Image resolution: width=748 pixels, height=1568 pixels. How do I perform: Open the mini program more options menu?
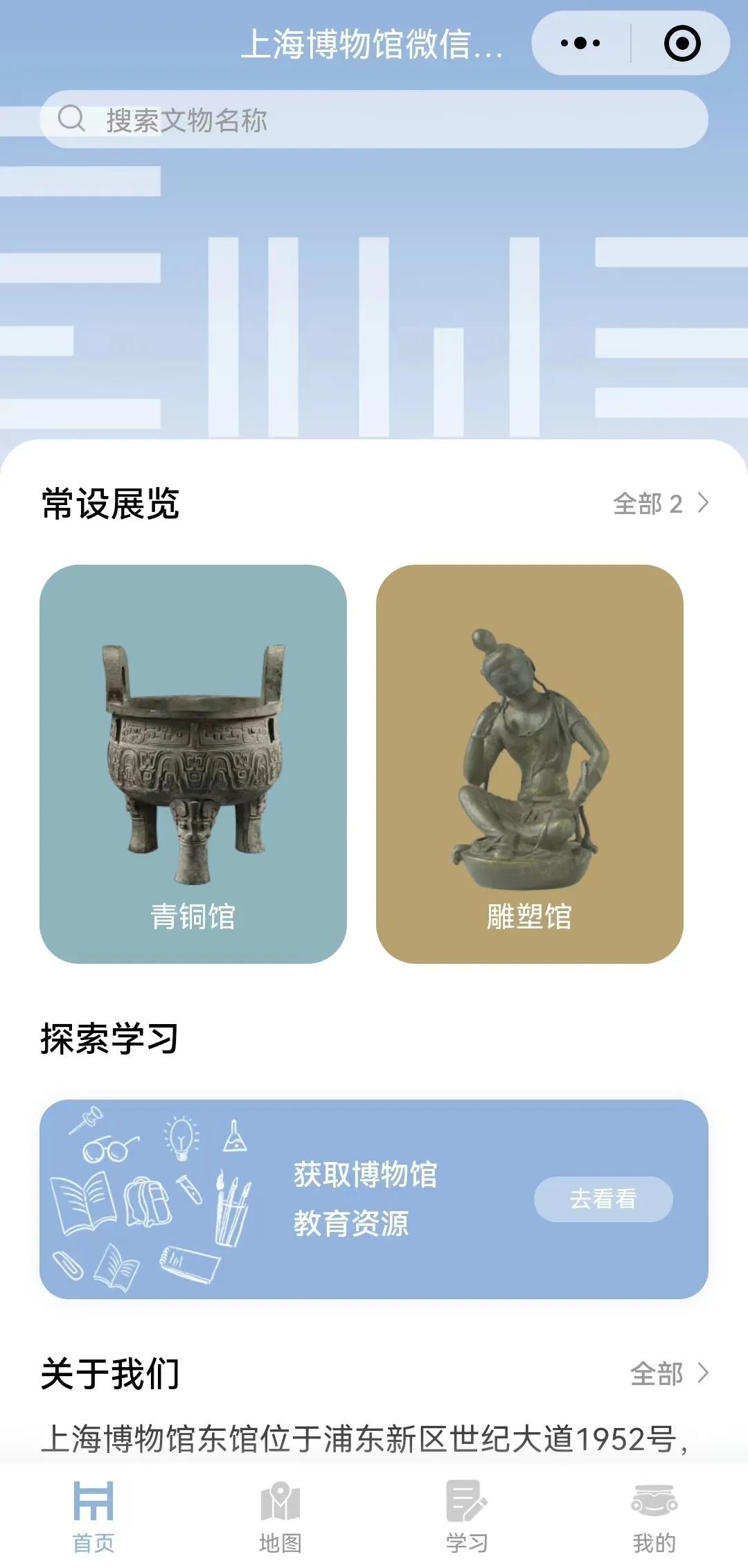(x=580, y=43)
